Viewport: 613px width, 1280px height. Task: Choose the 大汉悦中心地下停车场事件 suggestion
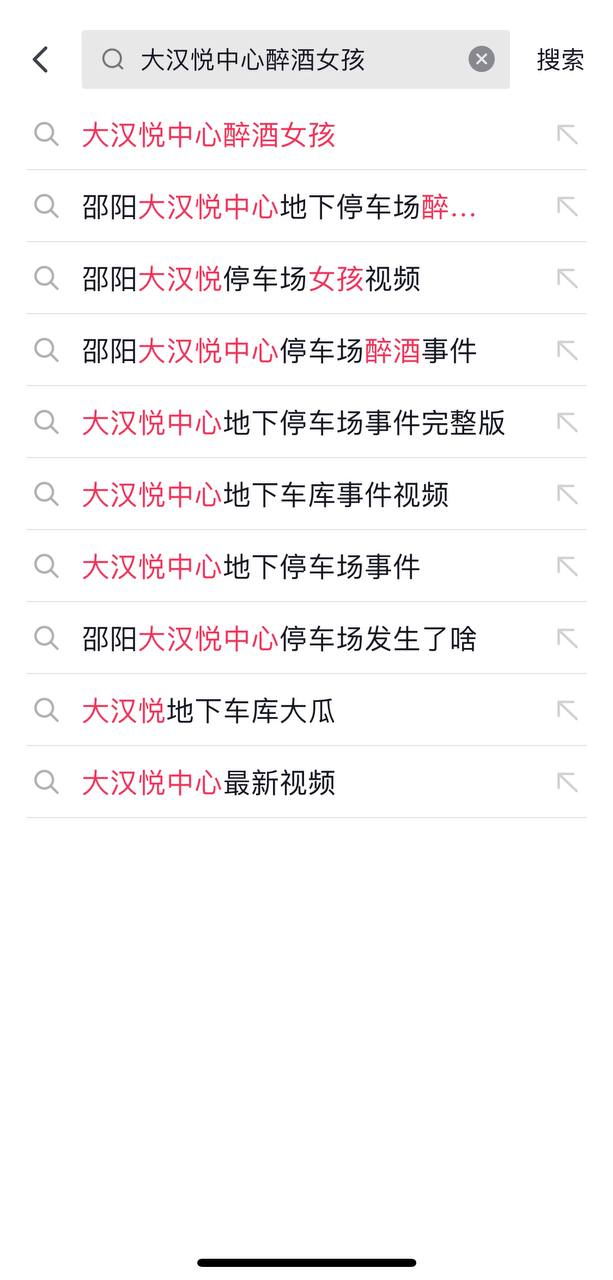(x=251, y=567)
